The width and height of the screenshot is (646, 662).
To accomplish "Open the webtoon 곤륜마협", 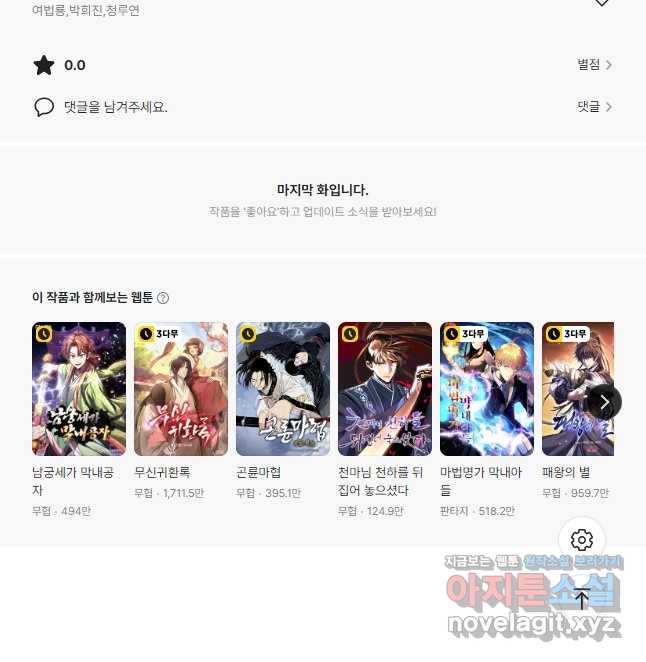I will coord(283,389).
